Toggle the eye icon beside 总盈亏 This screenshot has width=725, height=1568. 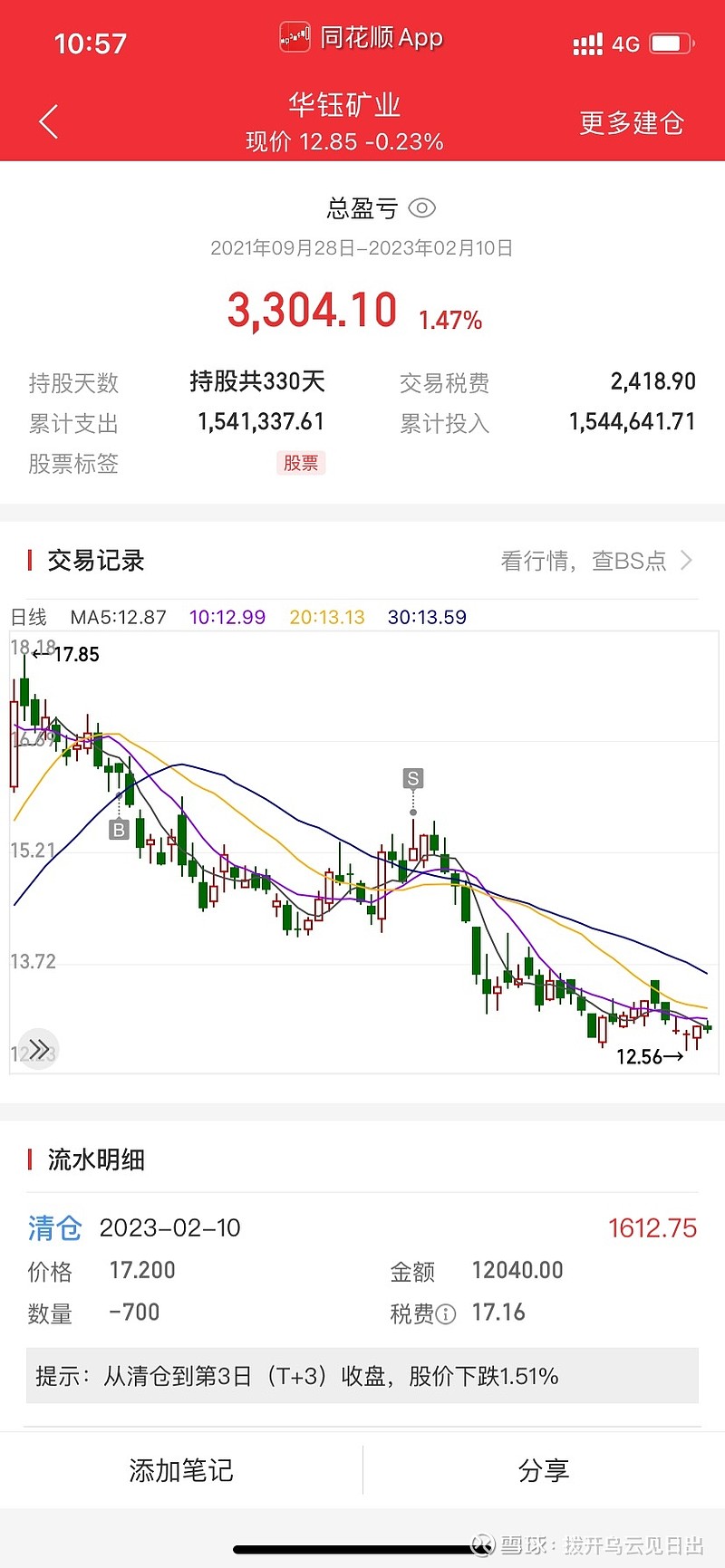pyautogui.click(x=422, y=208)
